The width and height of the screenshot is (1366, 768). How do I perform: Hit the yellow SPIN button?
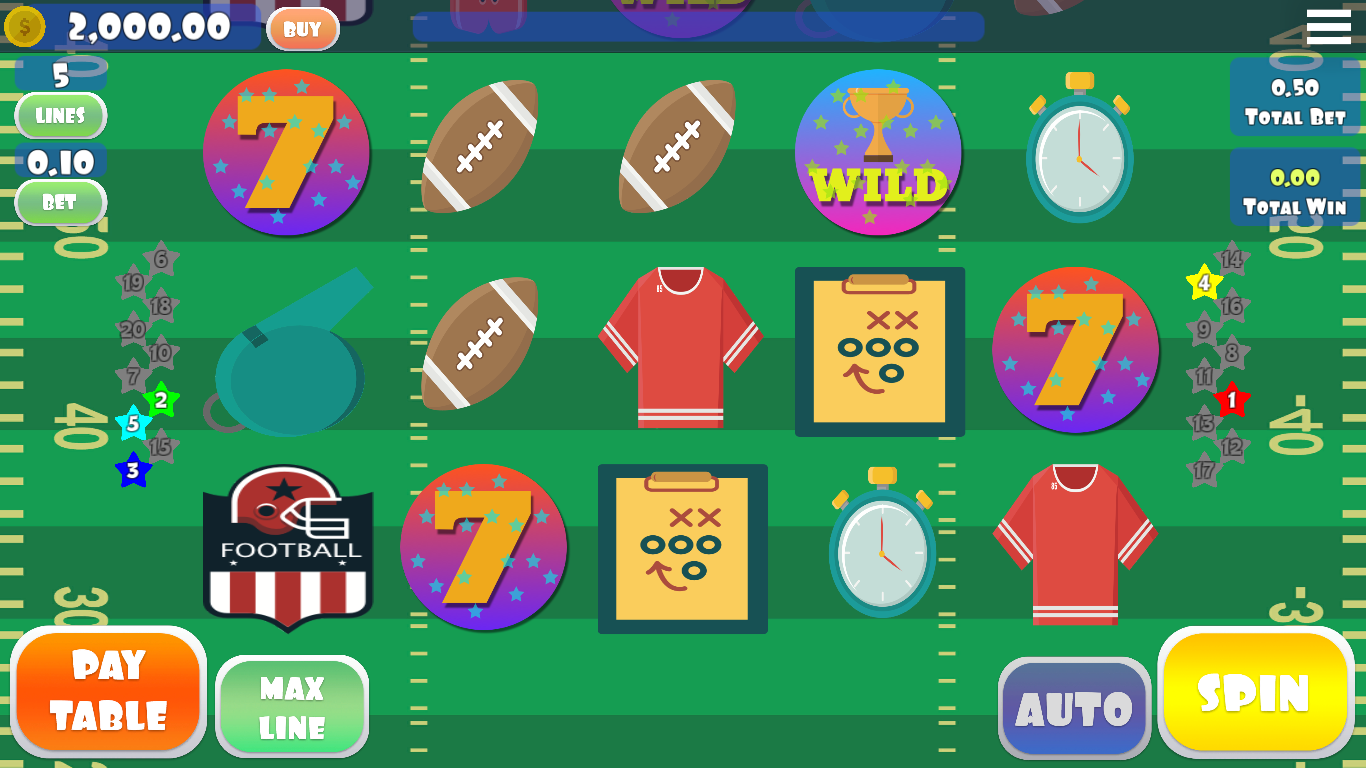click(1256, 692)
